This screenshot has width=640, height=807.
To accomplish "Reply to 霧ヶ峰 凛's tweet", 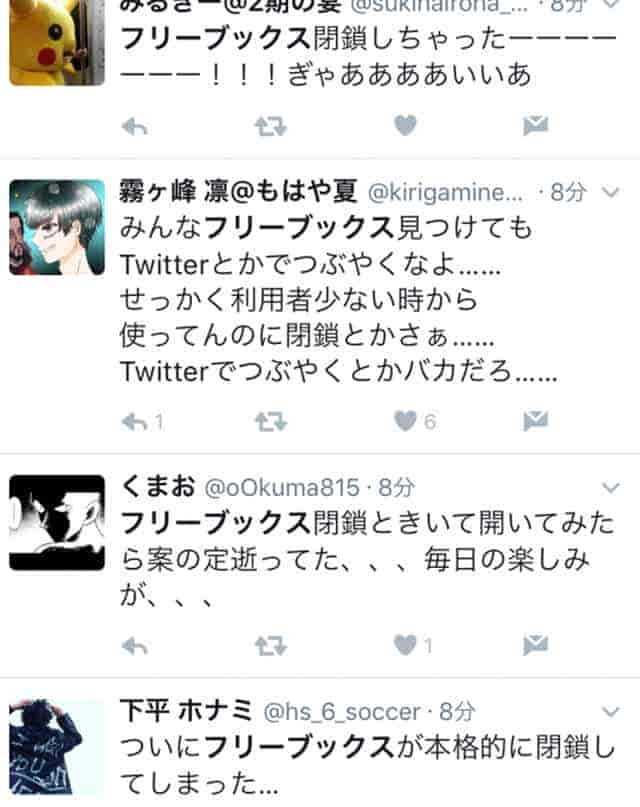I will click(x=134, y=422).
